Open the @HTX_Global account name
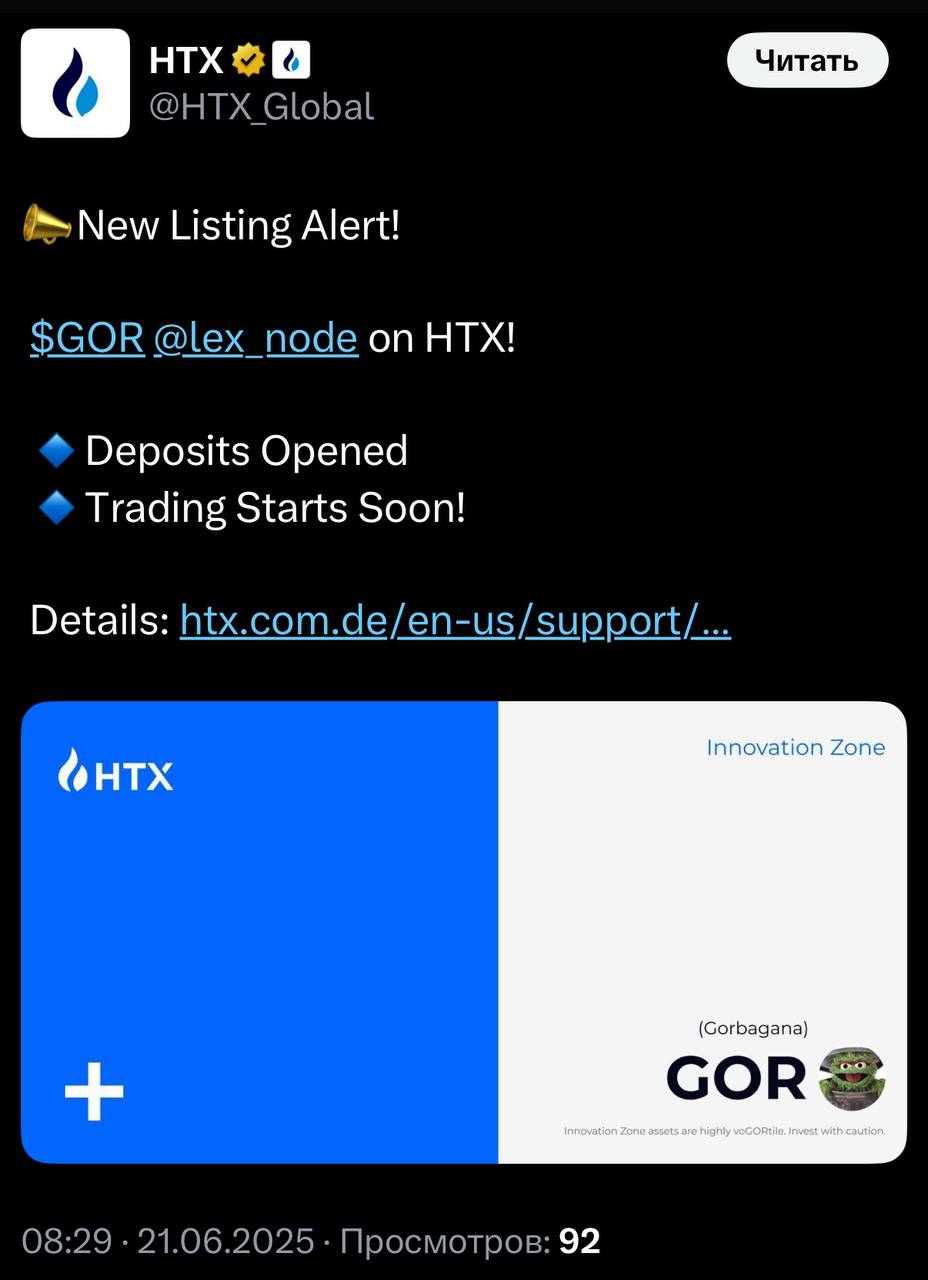The image size is (928, 1280). pos(261,107)
